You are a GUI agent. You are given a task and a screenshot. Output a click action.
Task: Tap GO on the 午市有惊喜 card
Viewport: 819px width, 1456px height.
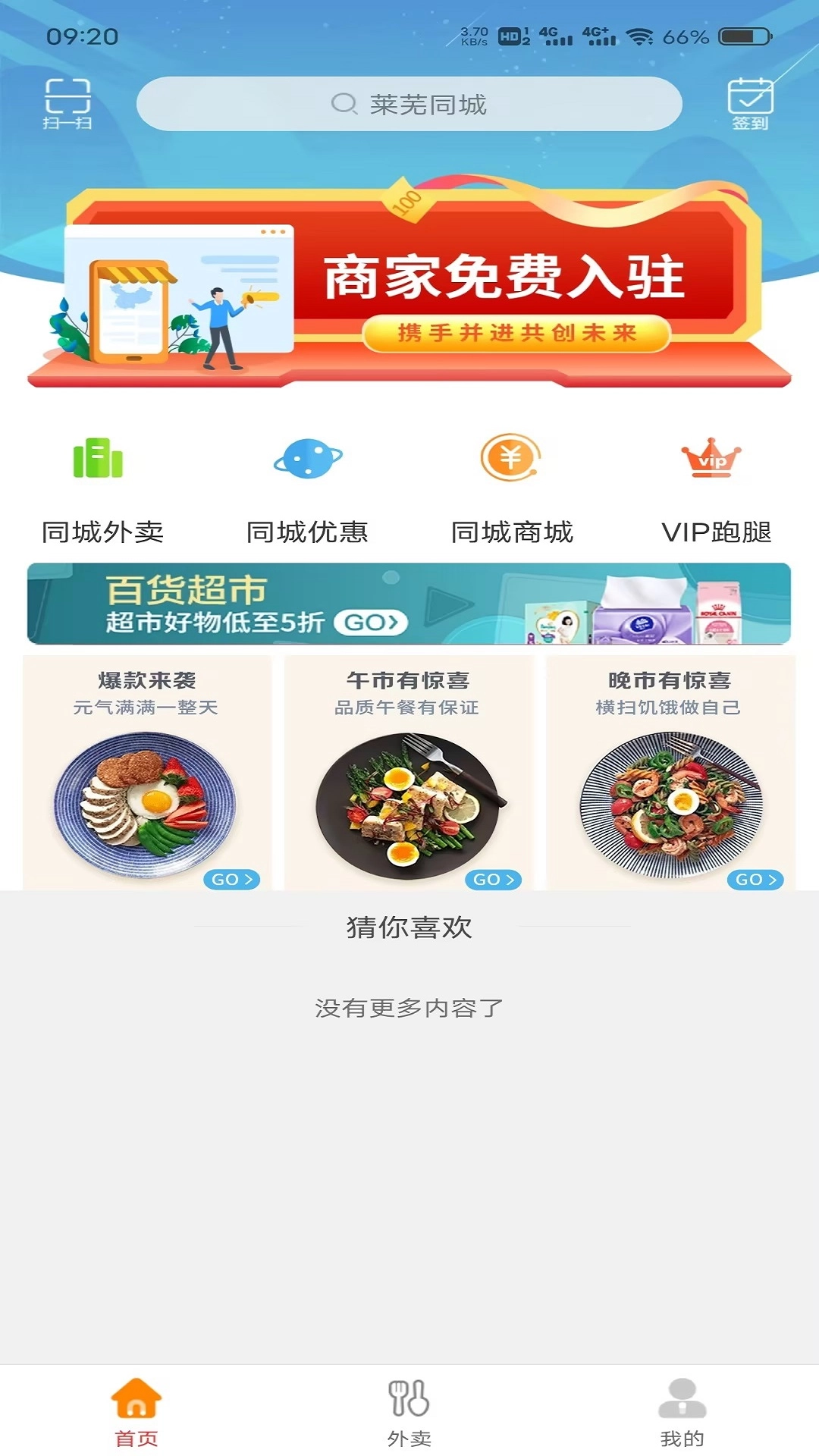tap(494, 880)
